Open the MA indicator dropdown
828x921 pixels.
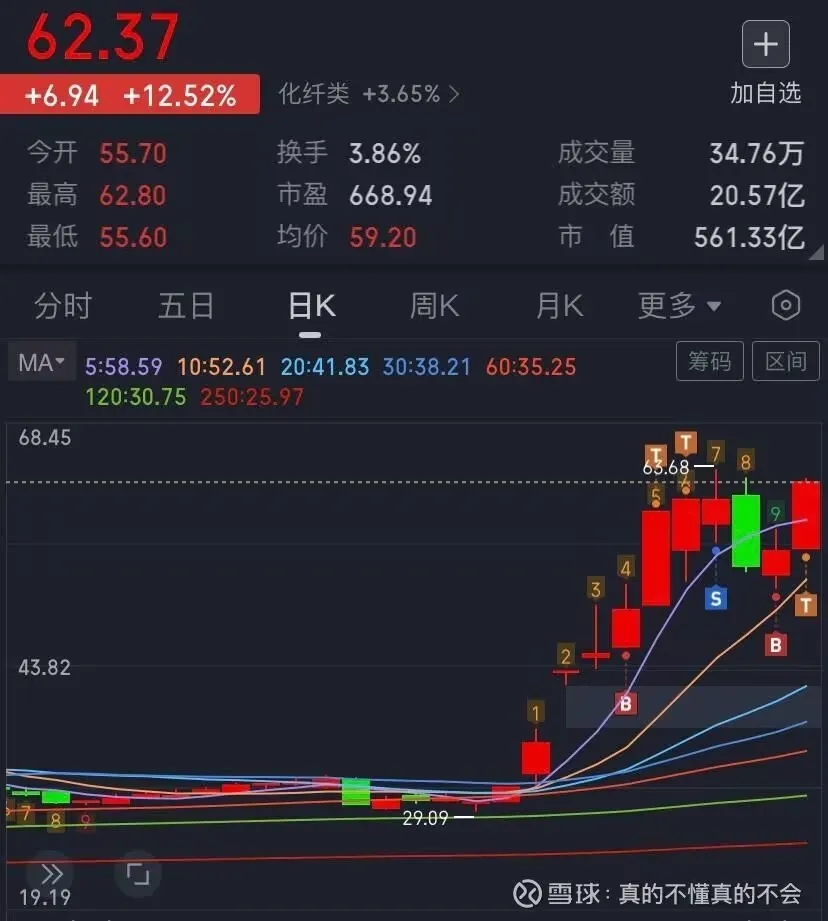(41, 364)
